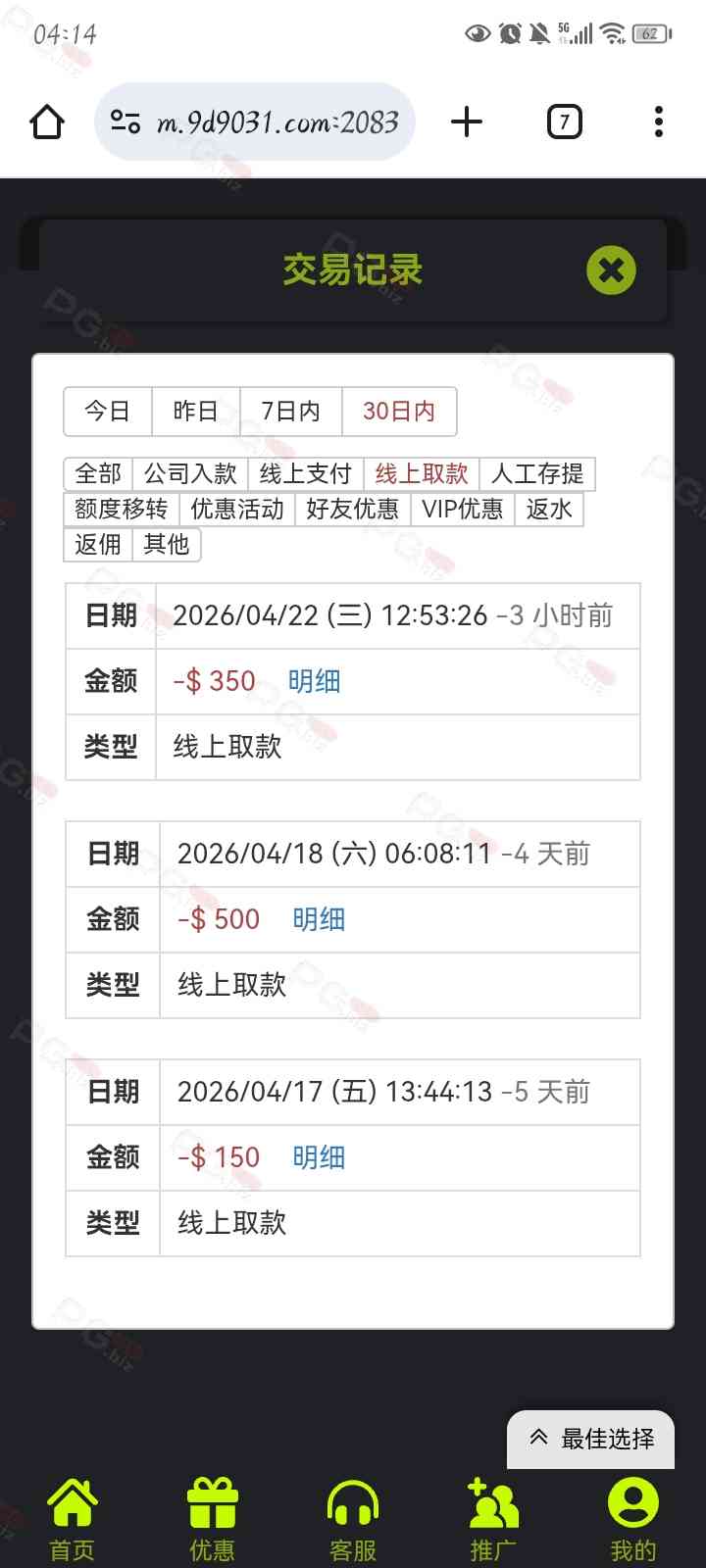Open the browser overflow menu
The image size is (706, 1568).
click(658, 122)
